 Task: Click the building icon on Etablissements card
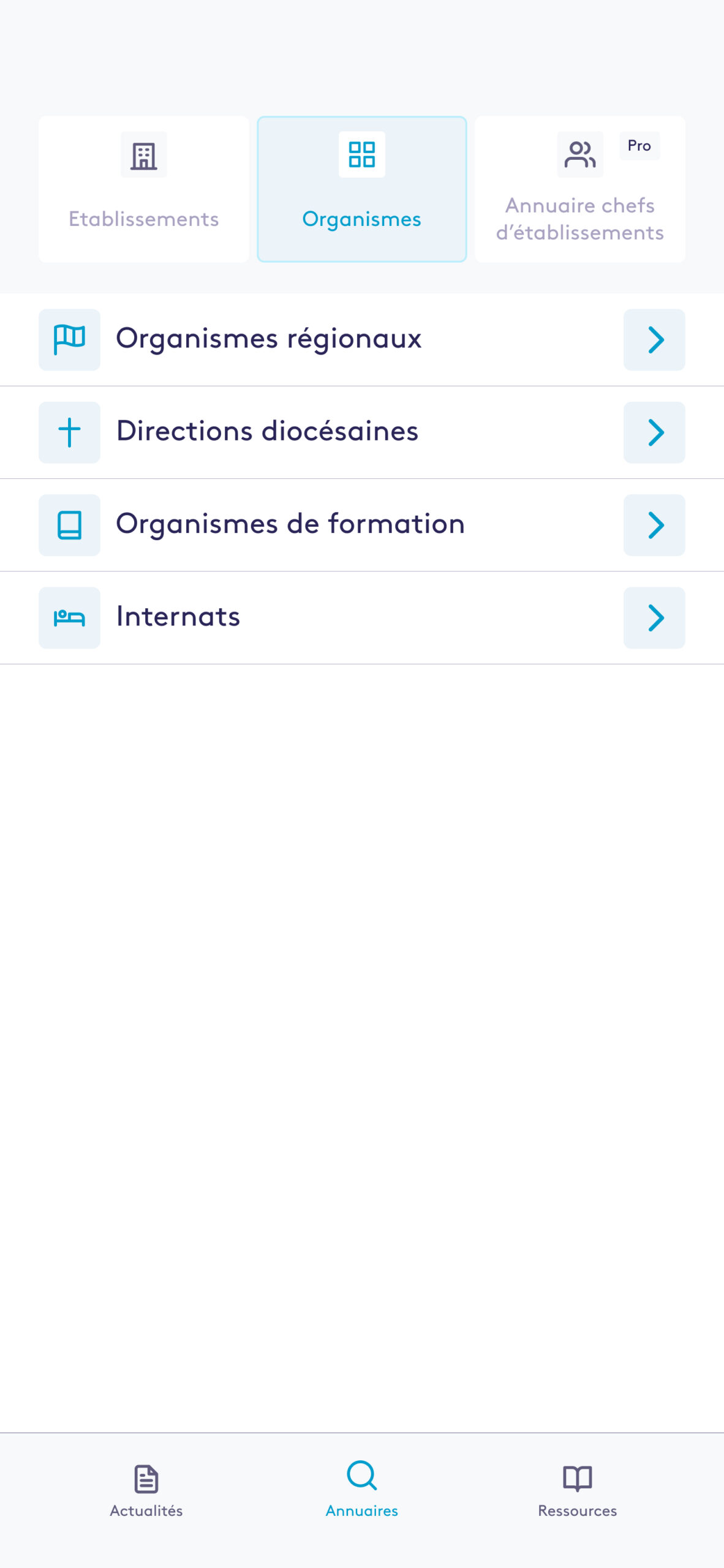(143, 154)
